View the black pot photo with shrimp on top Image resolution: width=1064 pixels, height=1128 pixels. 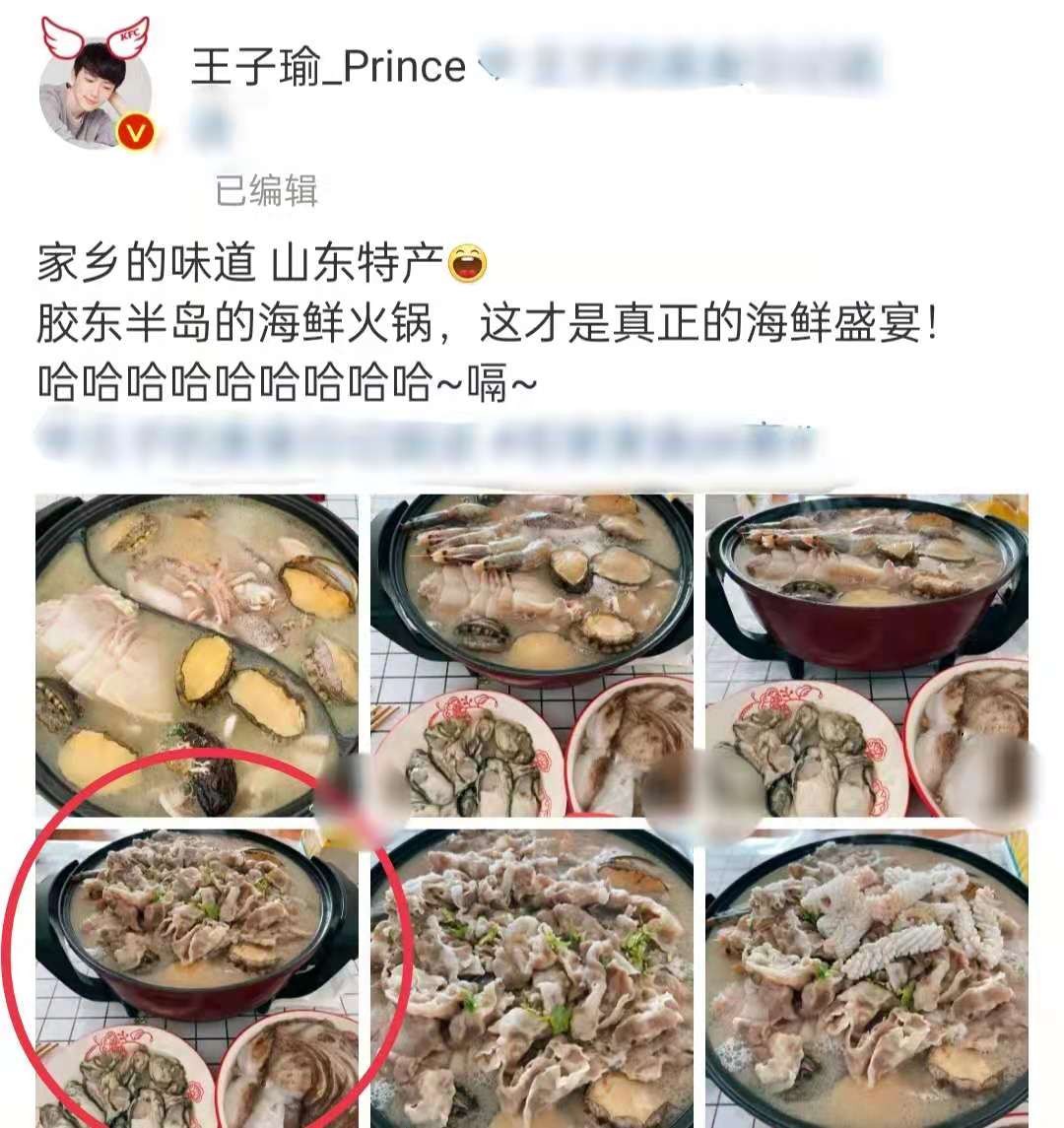click(x=531, y=654)
